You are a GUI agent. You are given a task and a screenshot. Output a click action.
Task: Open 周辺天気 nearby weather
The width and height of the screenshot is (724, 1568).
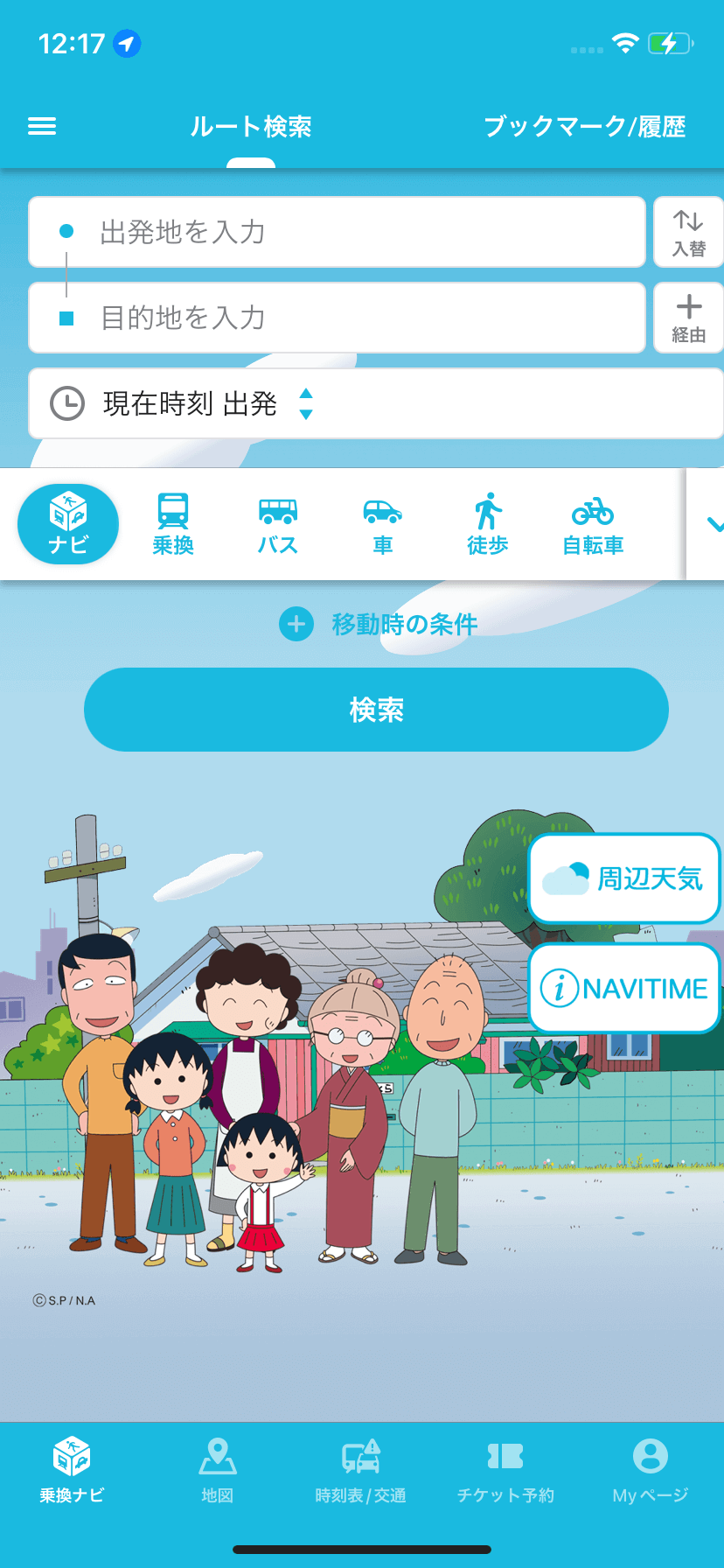point(623,878)
